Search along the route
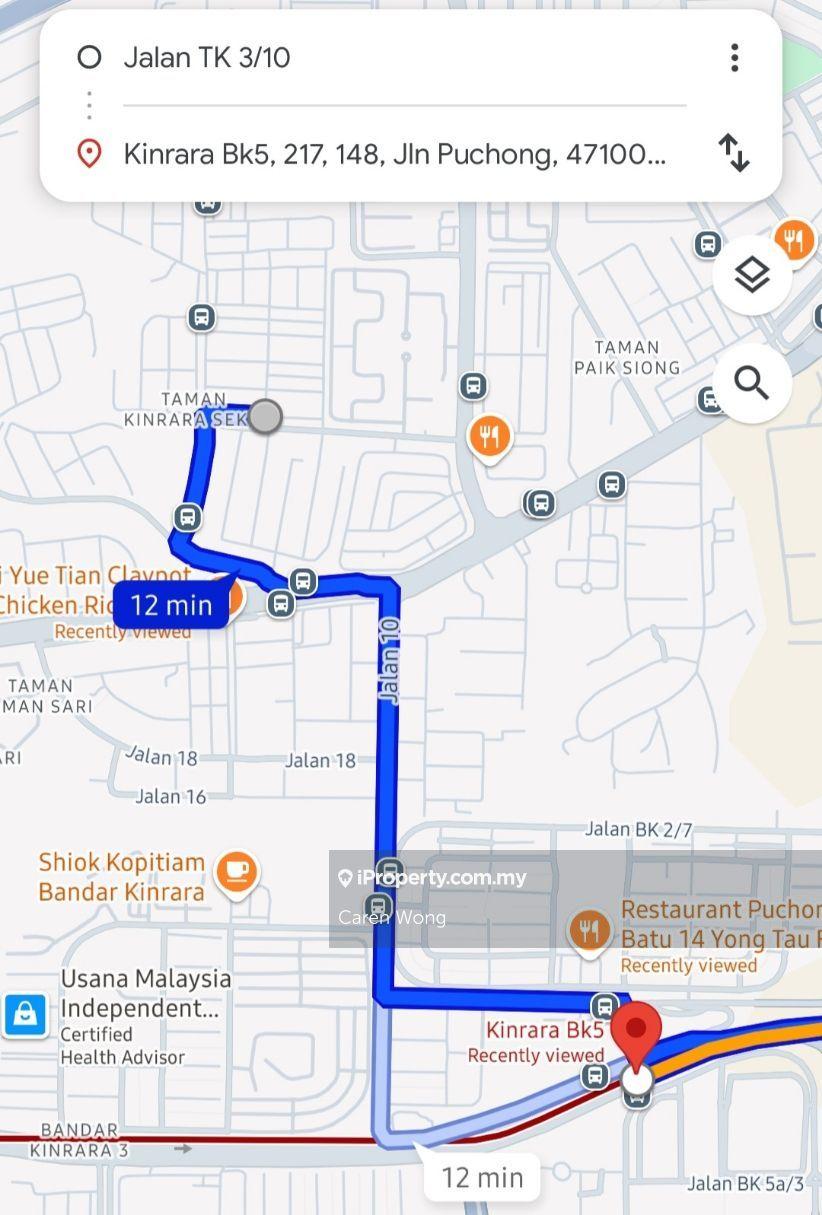Image resolution: width=822 pixels, height=1215 pixels. pyautogui.click(x=752, y=383)
